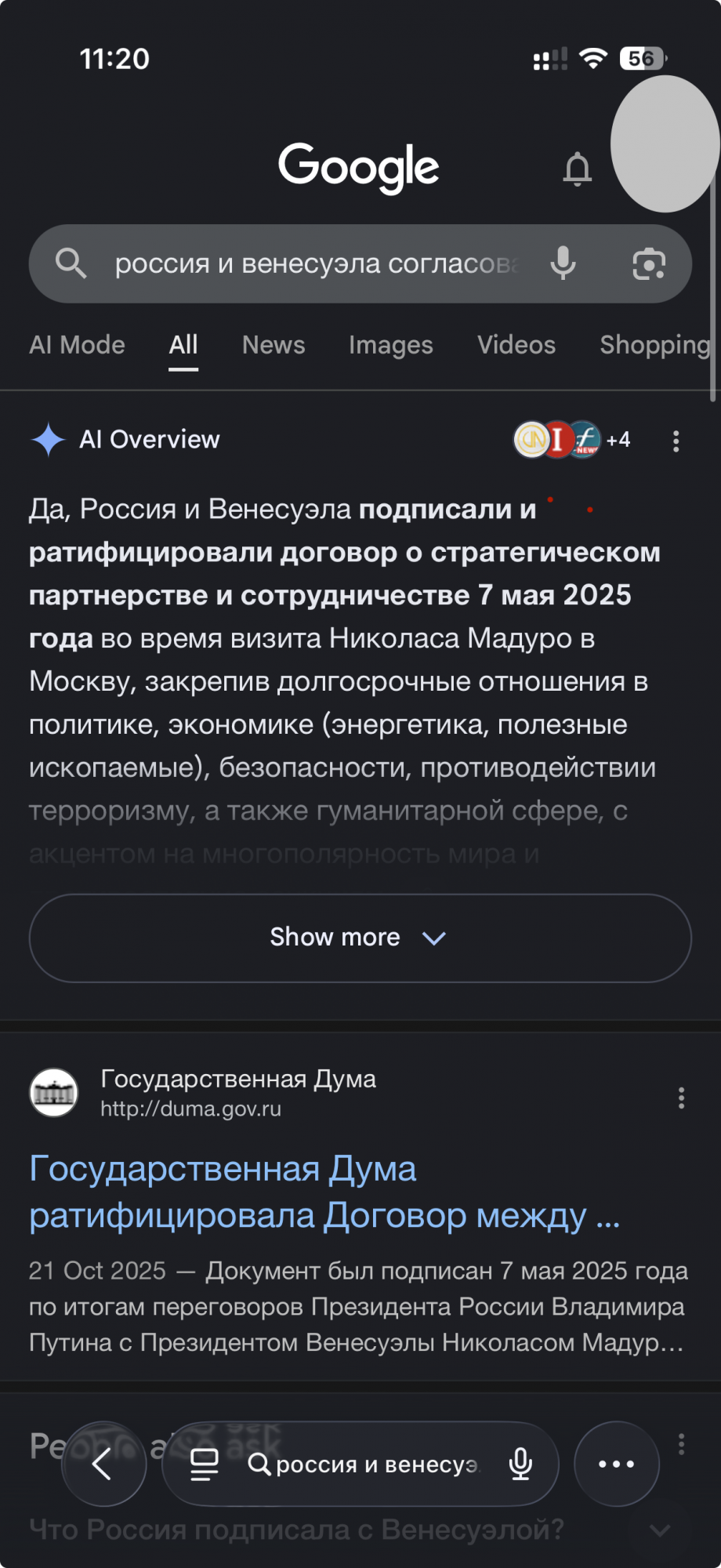Open the notifications bell
This screenshot has height=1568, width=721.
tap(577, 168)
